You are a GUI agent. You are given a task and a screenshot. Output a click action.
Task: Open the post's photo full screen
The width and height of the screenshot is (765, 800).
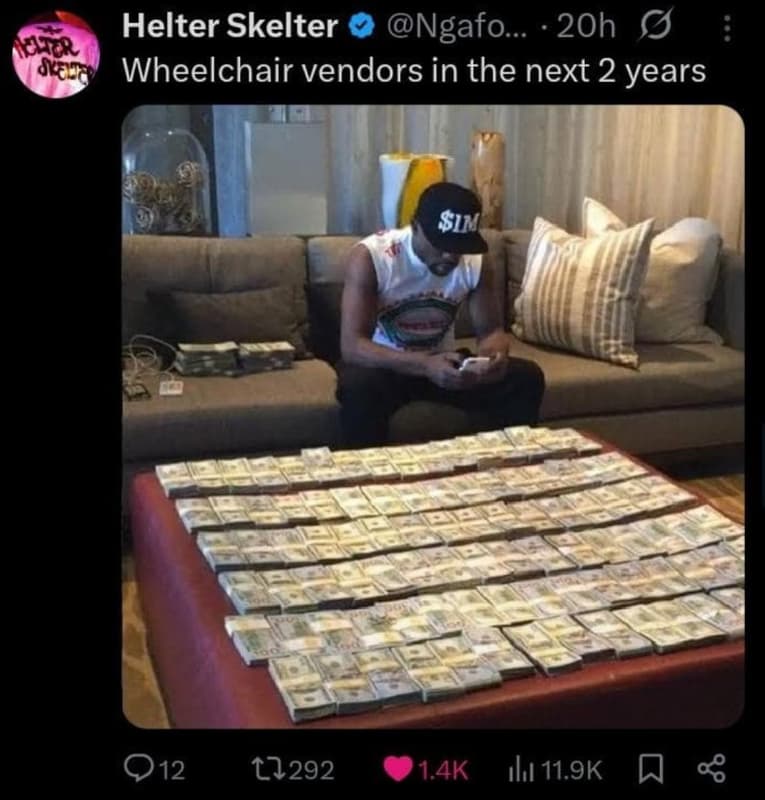tap(432, 415)
